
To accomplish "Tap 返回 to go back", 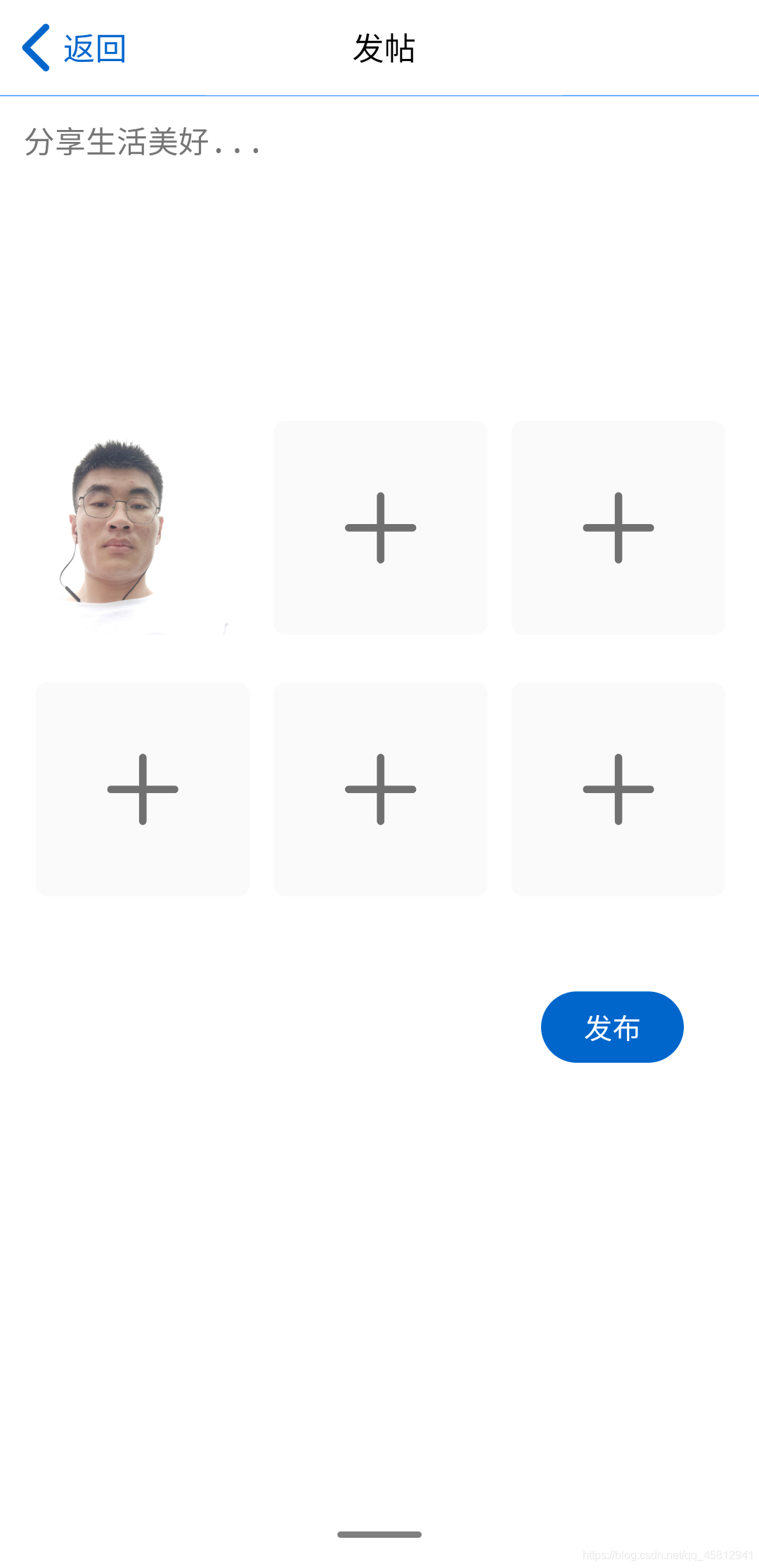I will [93, 48].
